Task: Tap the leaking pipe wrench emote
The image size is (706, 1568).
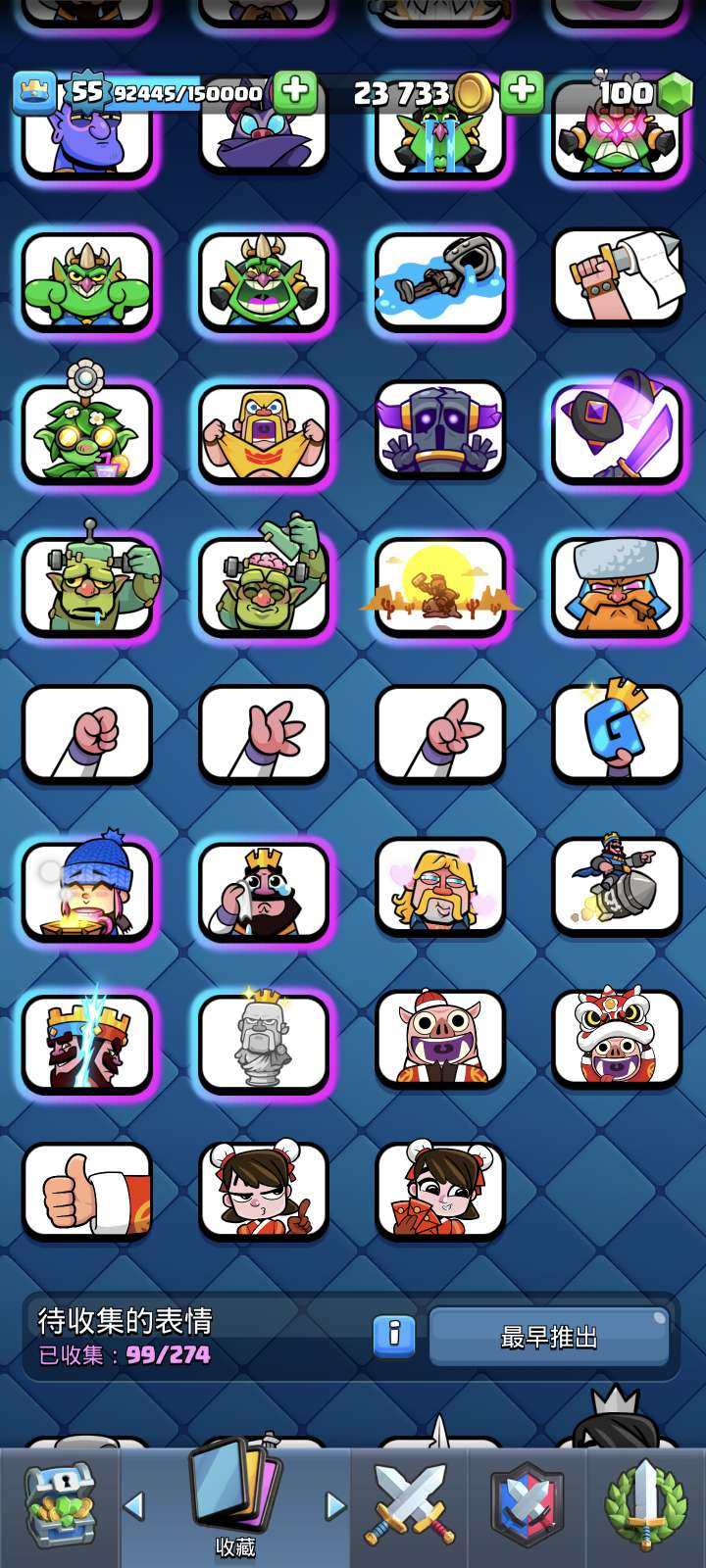Action: [x=440, y=278]
